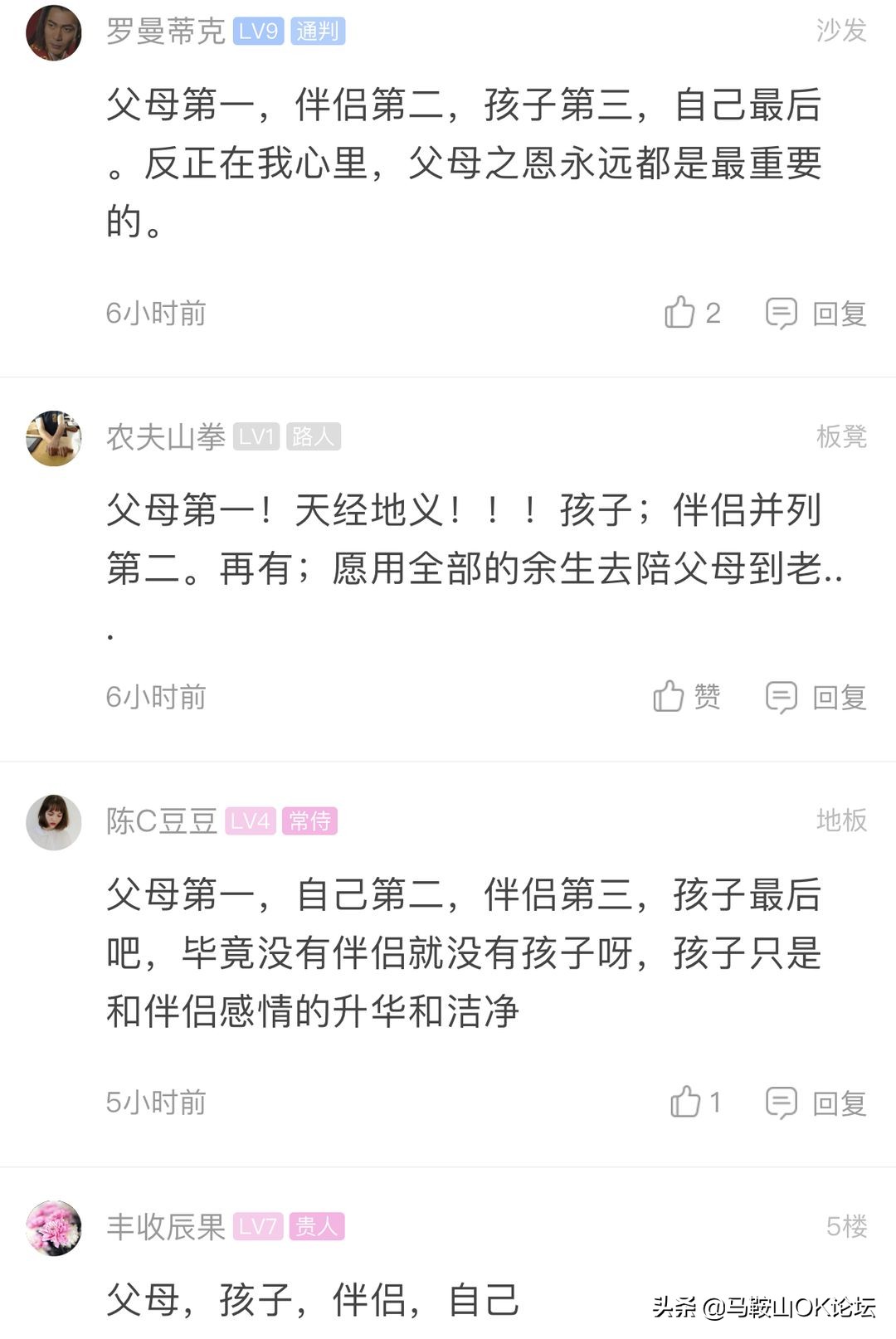Click 陈C豆豆's avatar picture

click(53, 821)
